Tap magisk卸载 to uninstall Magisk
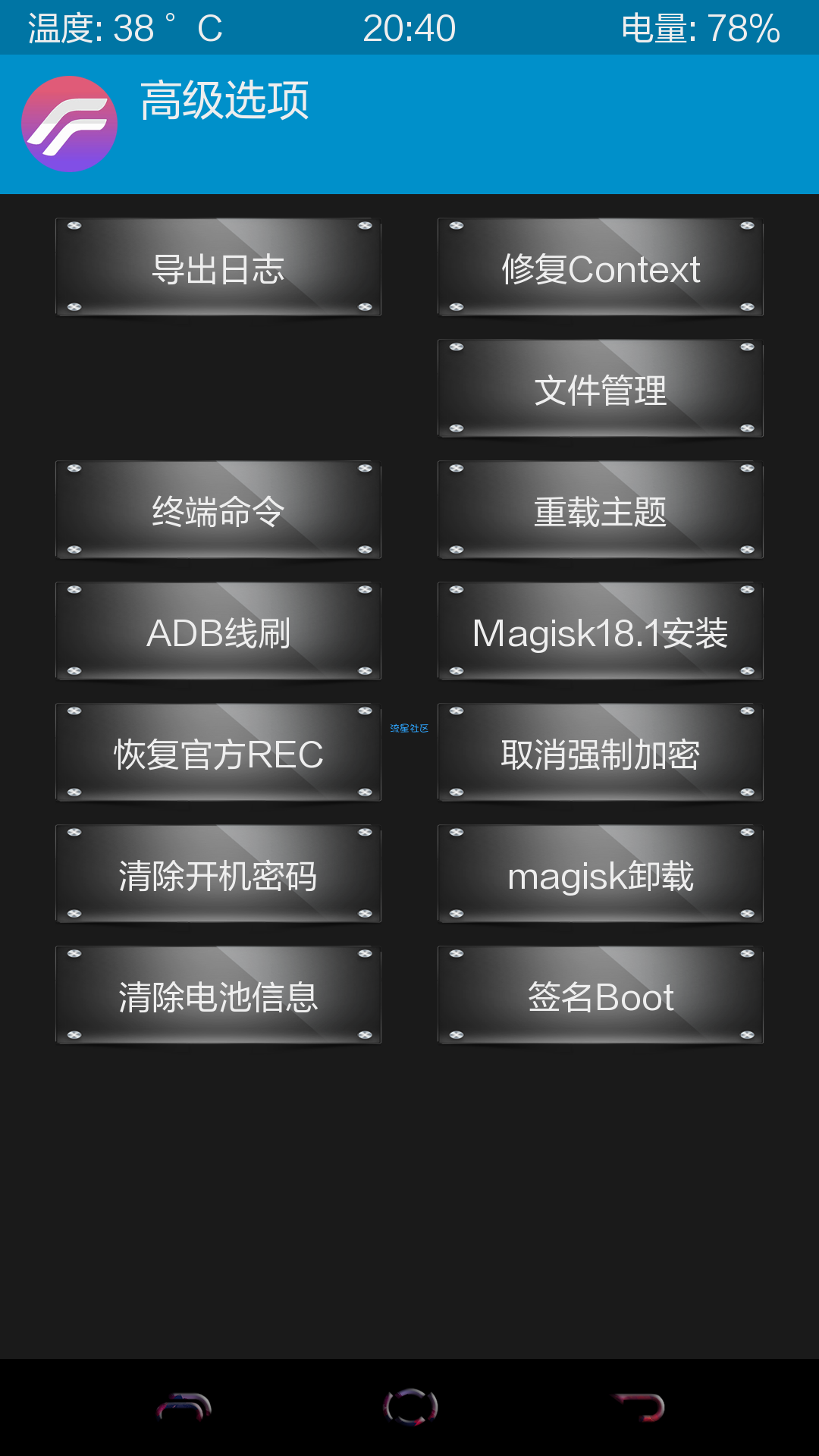Image resolution: width=819 pixels, height=1456 pixels. [600, 874]
